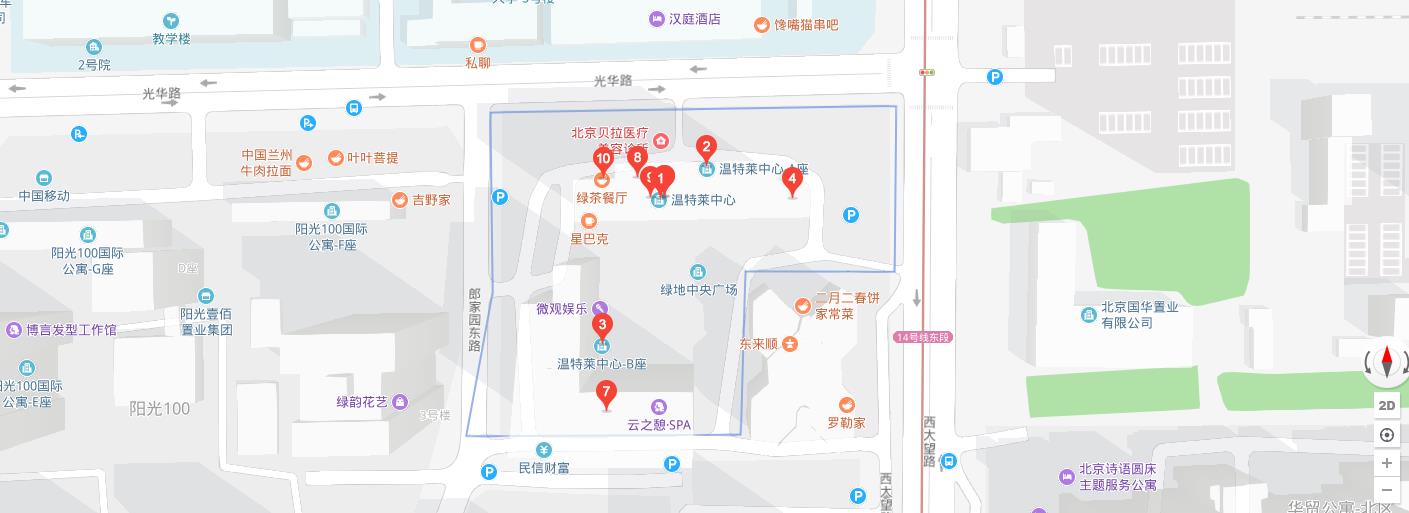Open result marker number 3
Viewport: 1409px width, 513px height.
point(601,325)
